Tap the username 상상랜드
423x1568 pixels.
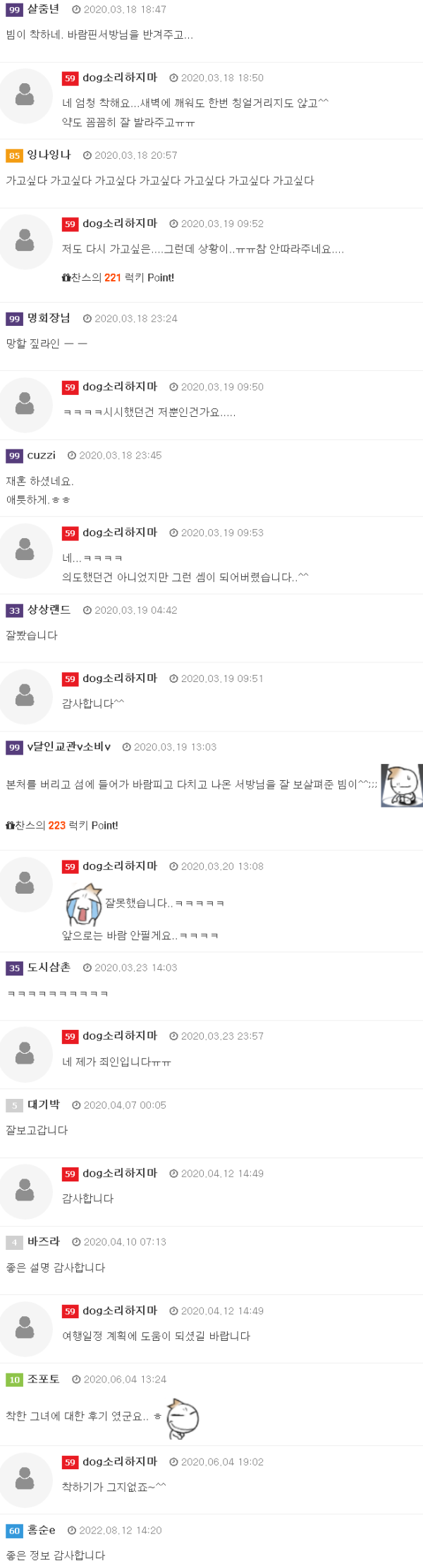(49, 609)
